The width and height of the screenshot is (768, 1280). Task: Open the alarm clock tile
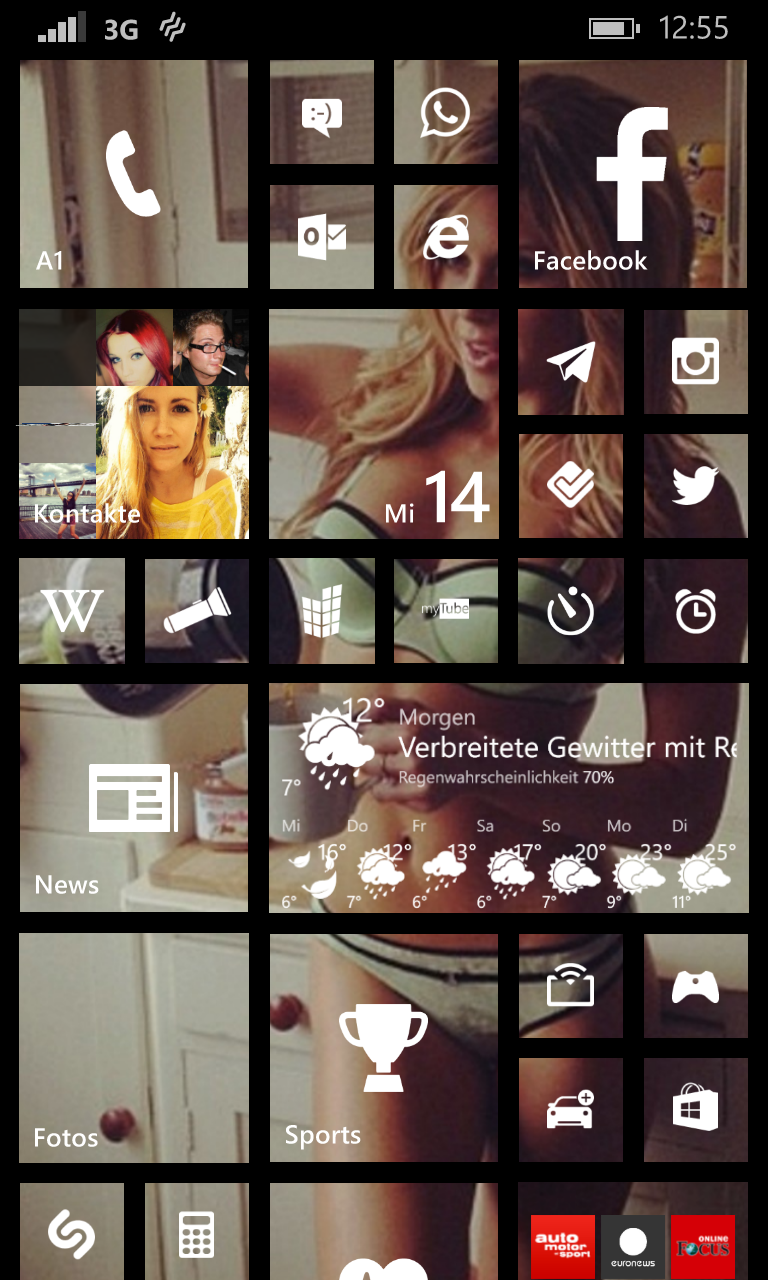(x=695, y=611)
